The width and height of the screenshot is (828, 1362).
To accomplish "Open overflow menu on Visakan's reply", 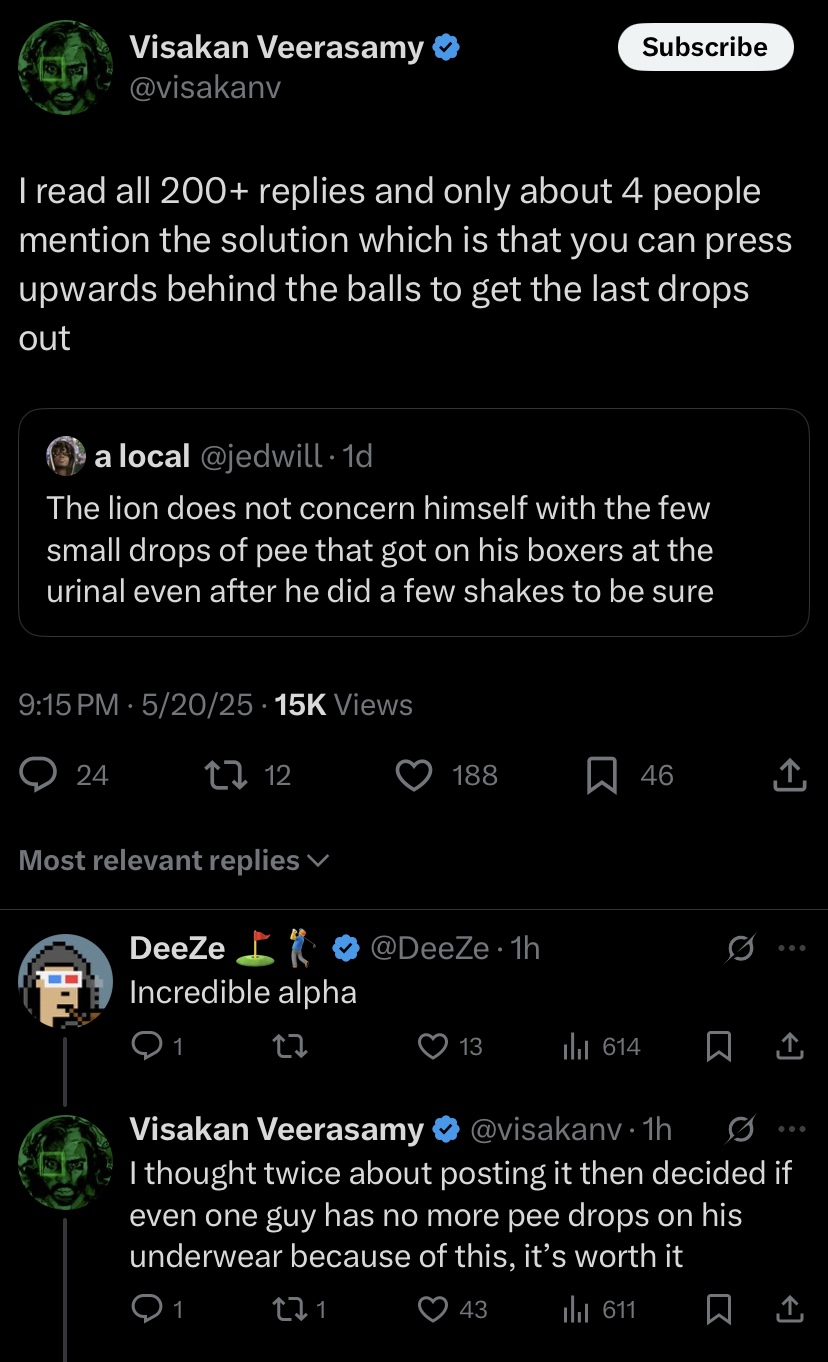I will 790,1130.
